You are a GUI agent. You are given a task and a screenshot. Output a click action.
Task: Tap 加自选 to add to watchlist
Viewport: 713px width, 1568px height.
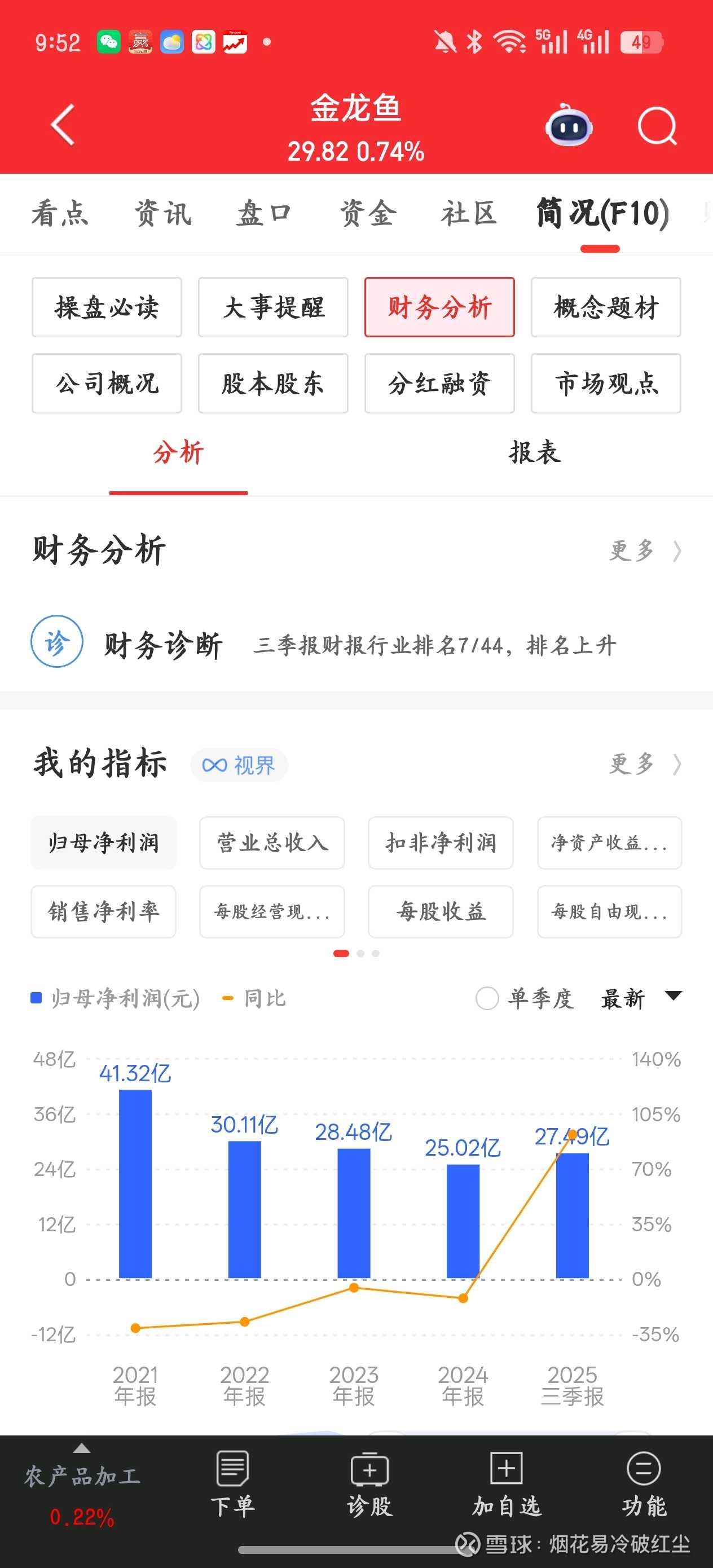click(x=506, y=1484)
